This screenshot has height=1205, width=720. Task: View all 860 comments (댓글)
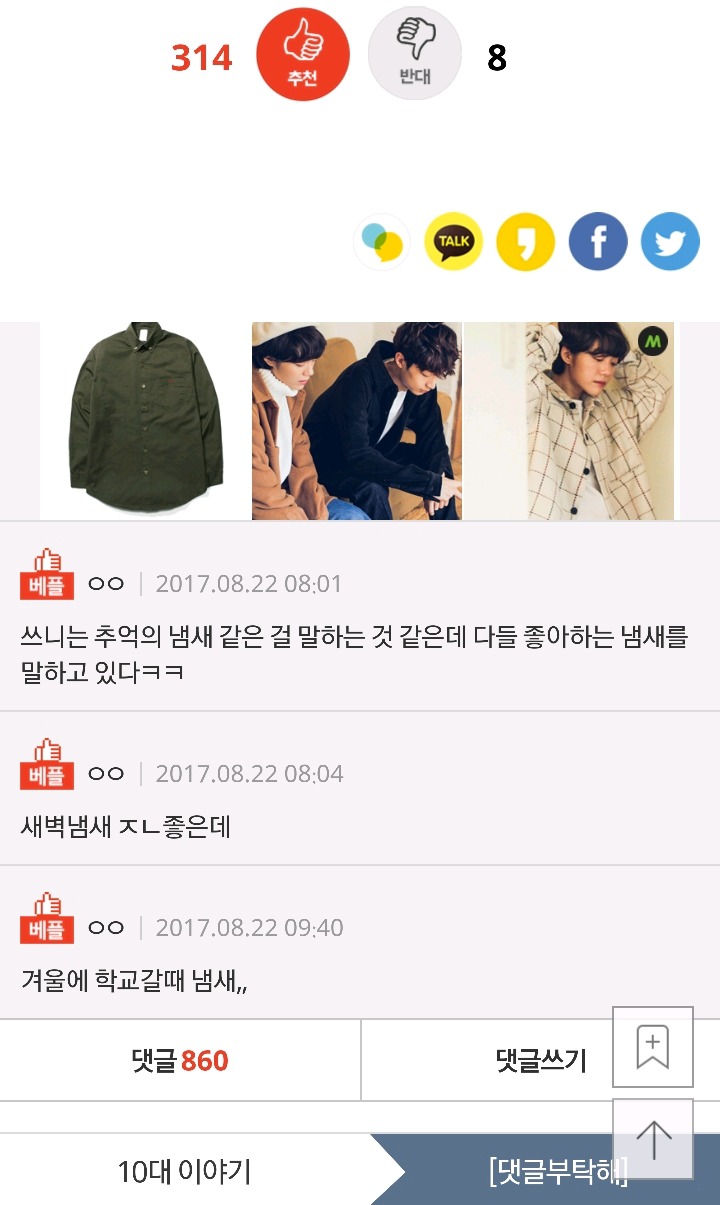[180, 1061]
